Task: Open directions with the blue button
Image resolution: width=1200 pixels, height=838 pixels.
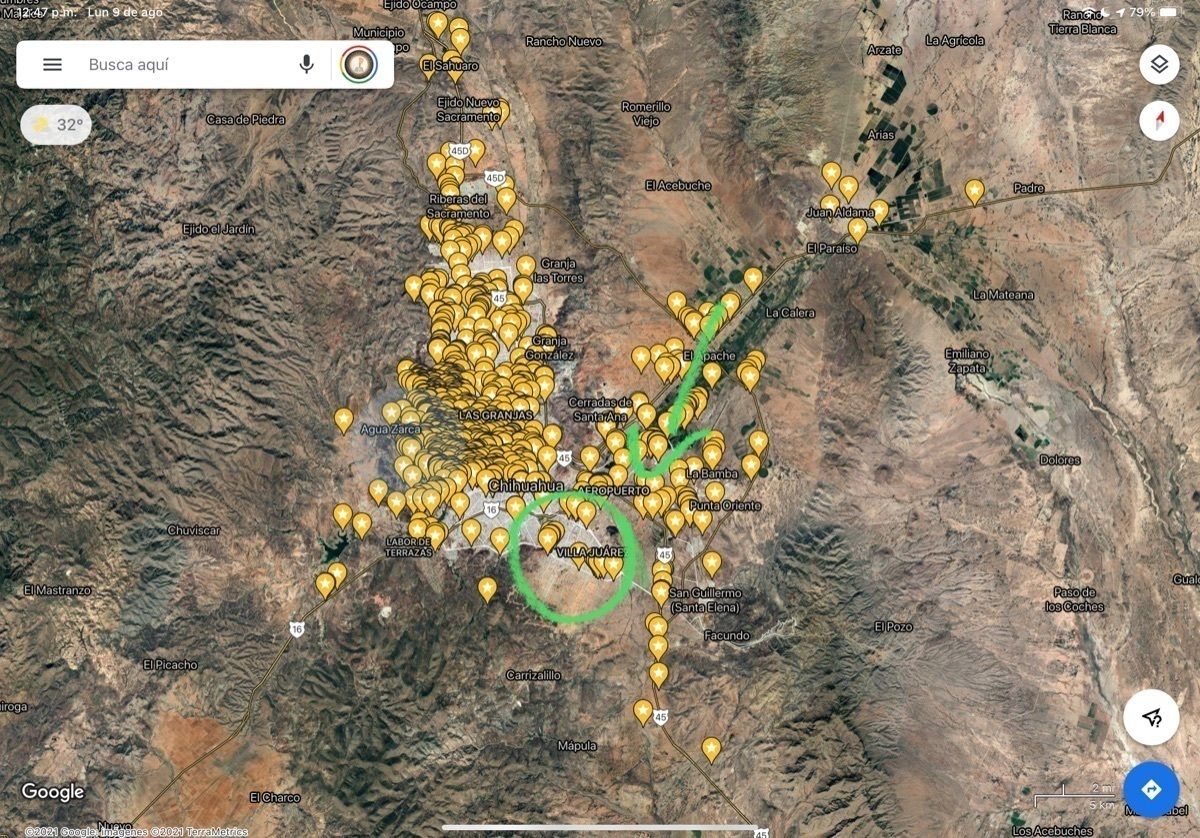Action: tap(1151, 790)
